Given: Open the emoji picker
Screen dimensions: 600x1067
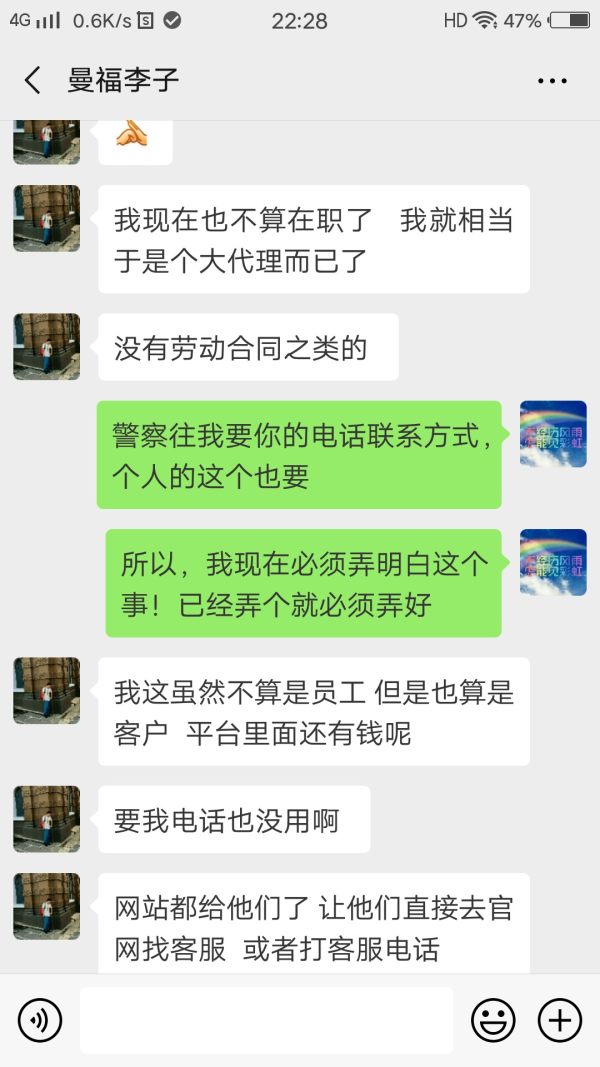Looking at the screenshot, I should [493, 1020].
